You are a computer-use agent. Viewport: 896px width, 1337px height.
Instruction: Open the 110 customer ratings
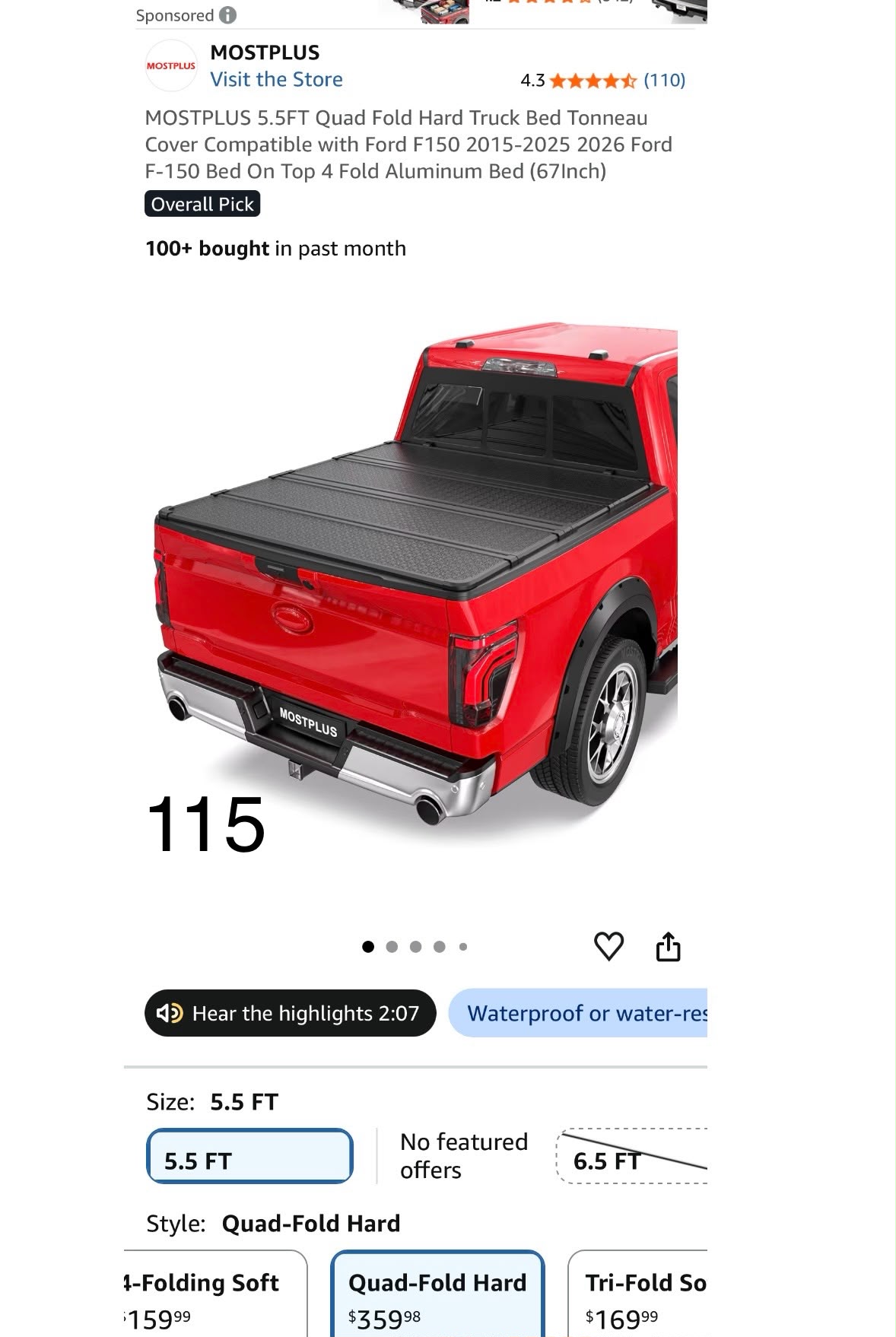pyautogui.click(x=664, y=80)
